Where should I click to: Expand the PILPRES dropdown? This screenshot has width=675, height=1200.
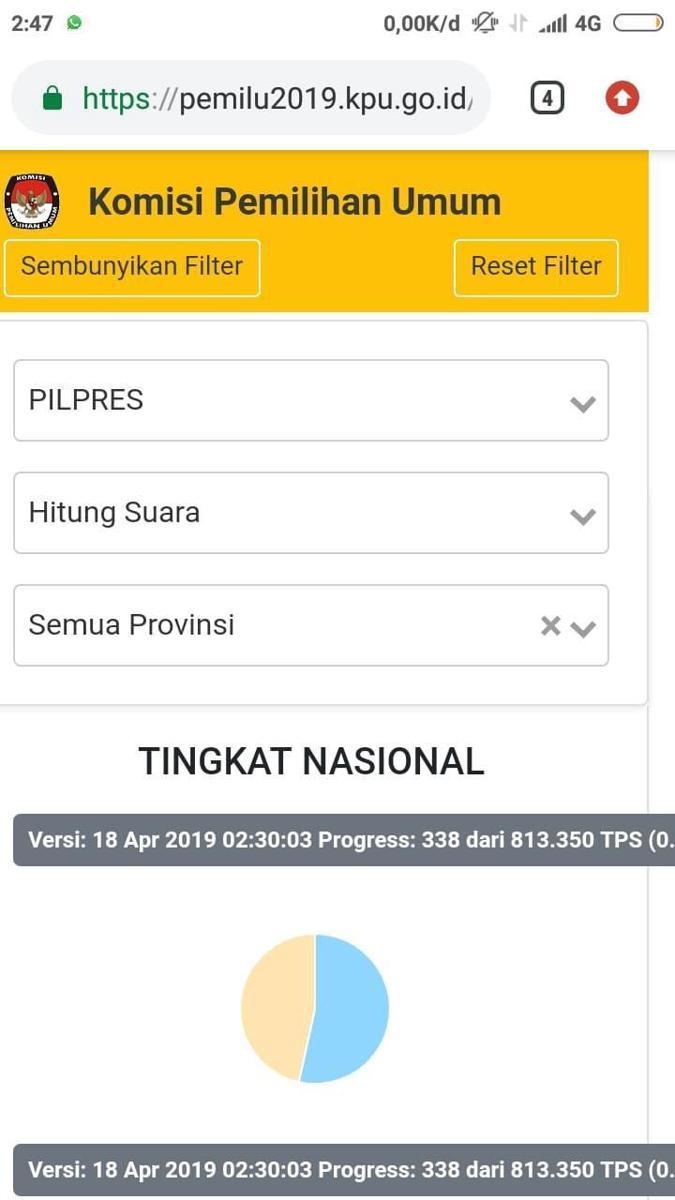(311, 400)
